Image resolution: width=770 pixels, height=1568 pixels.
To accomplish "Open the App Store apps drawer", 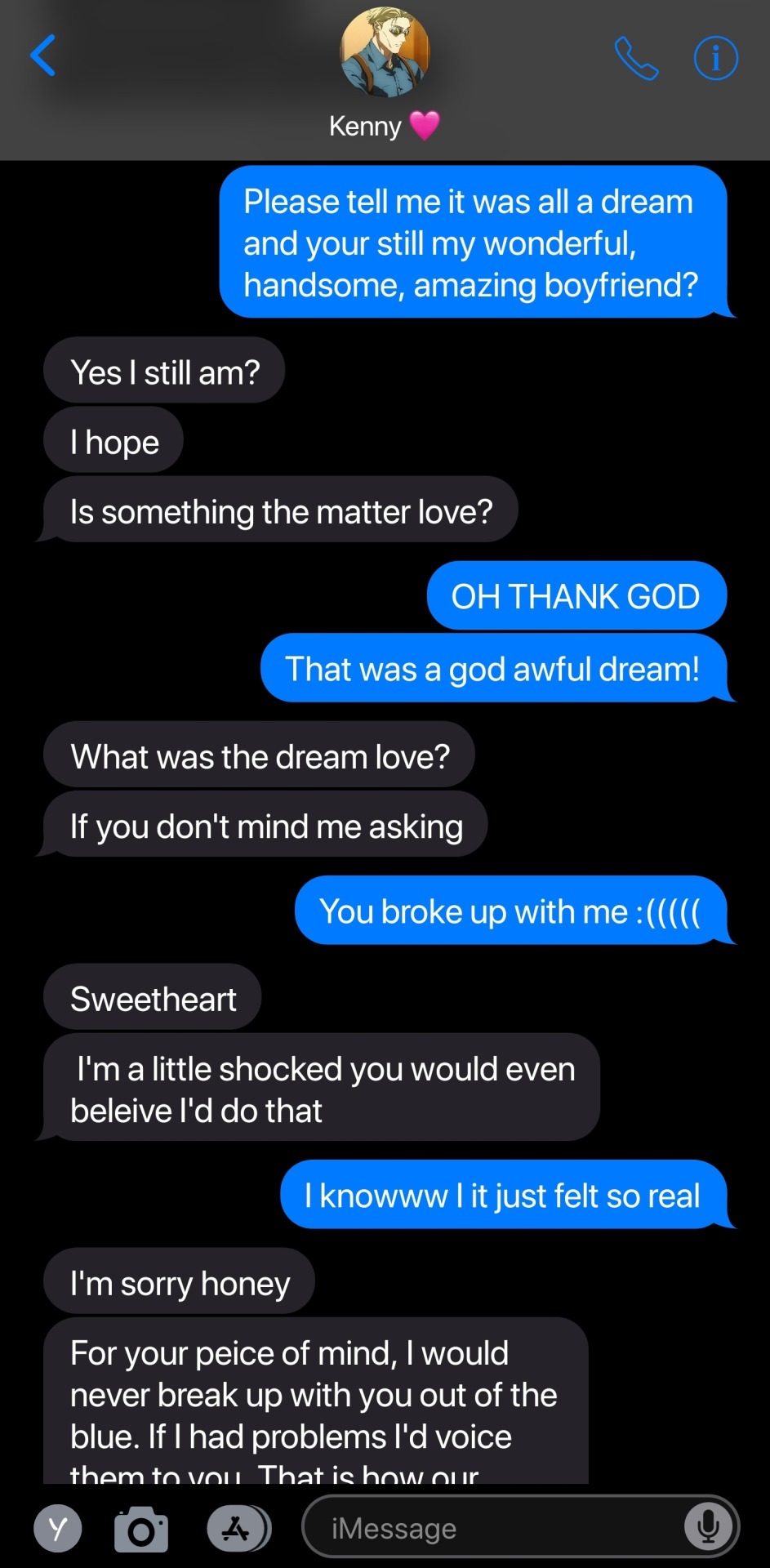I will tap(237, 1528).
